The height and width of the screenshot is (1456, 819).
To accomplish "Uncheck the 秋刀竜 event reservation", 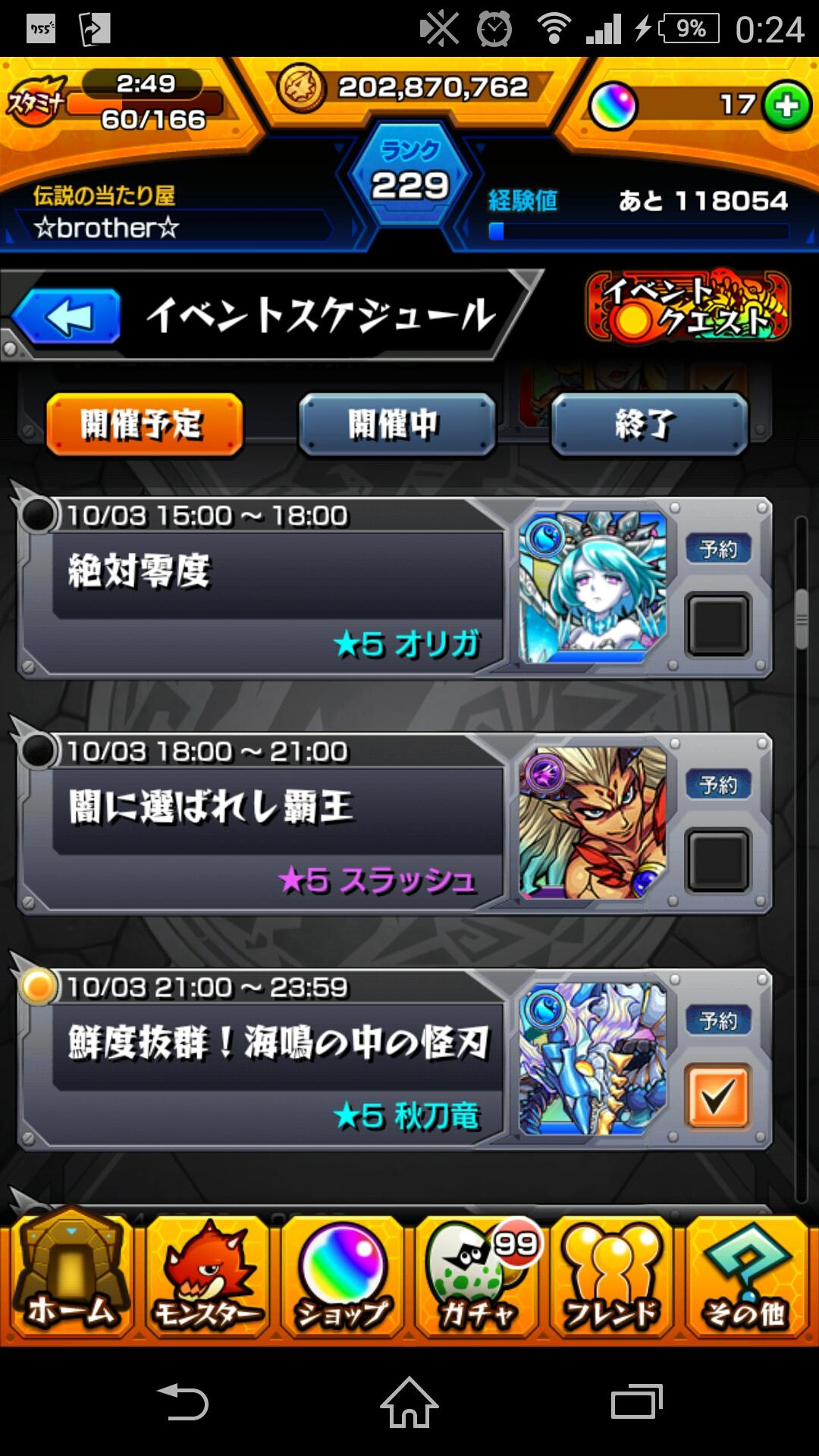I will point(716,1096).
